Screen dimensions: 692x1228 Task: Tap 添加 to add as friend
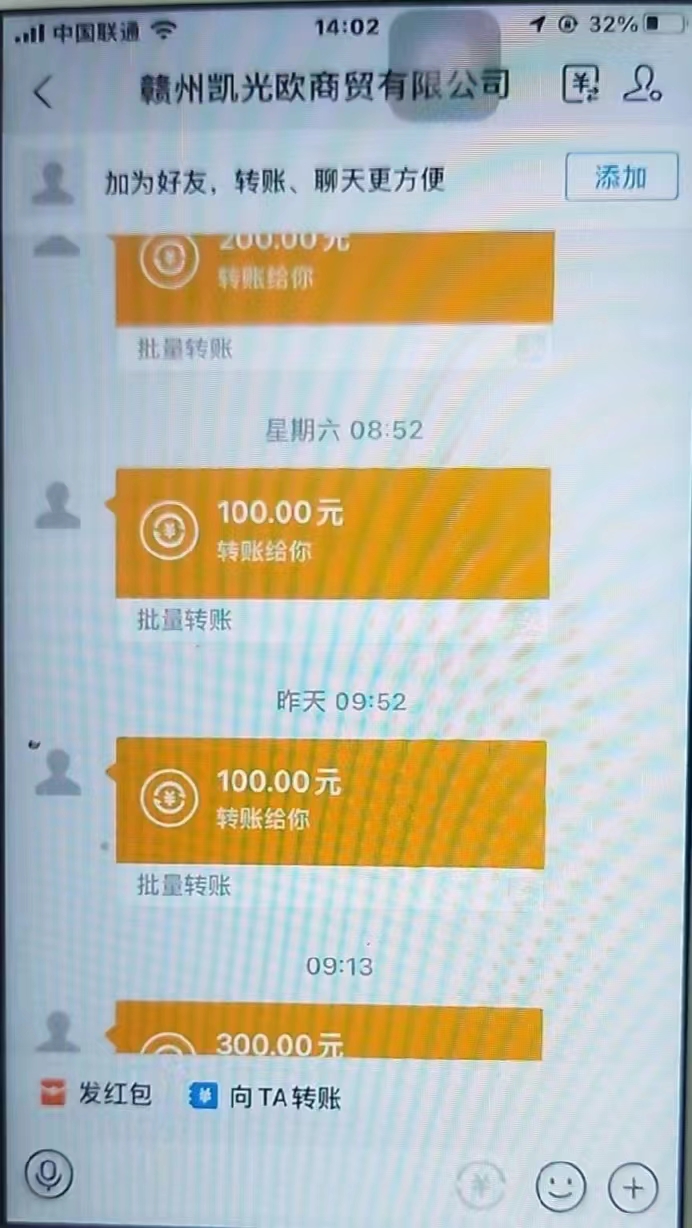(621, 178)
